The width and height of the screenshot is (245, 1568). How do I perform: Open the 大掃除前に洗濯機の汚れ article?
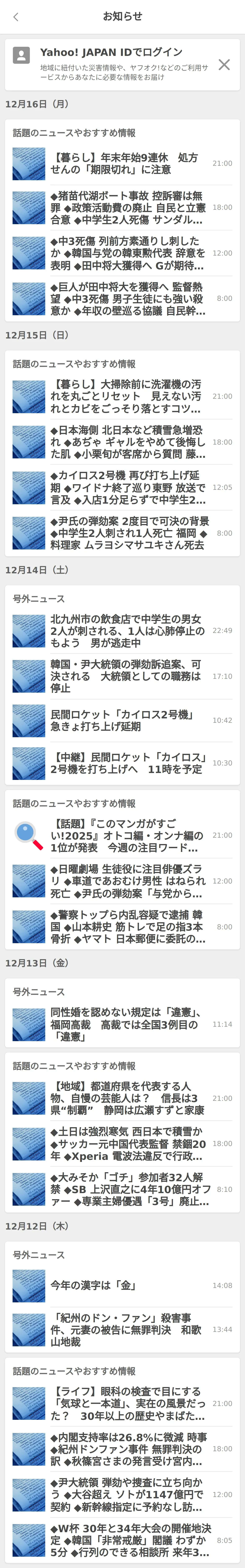click(128, 396)
